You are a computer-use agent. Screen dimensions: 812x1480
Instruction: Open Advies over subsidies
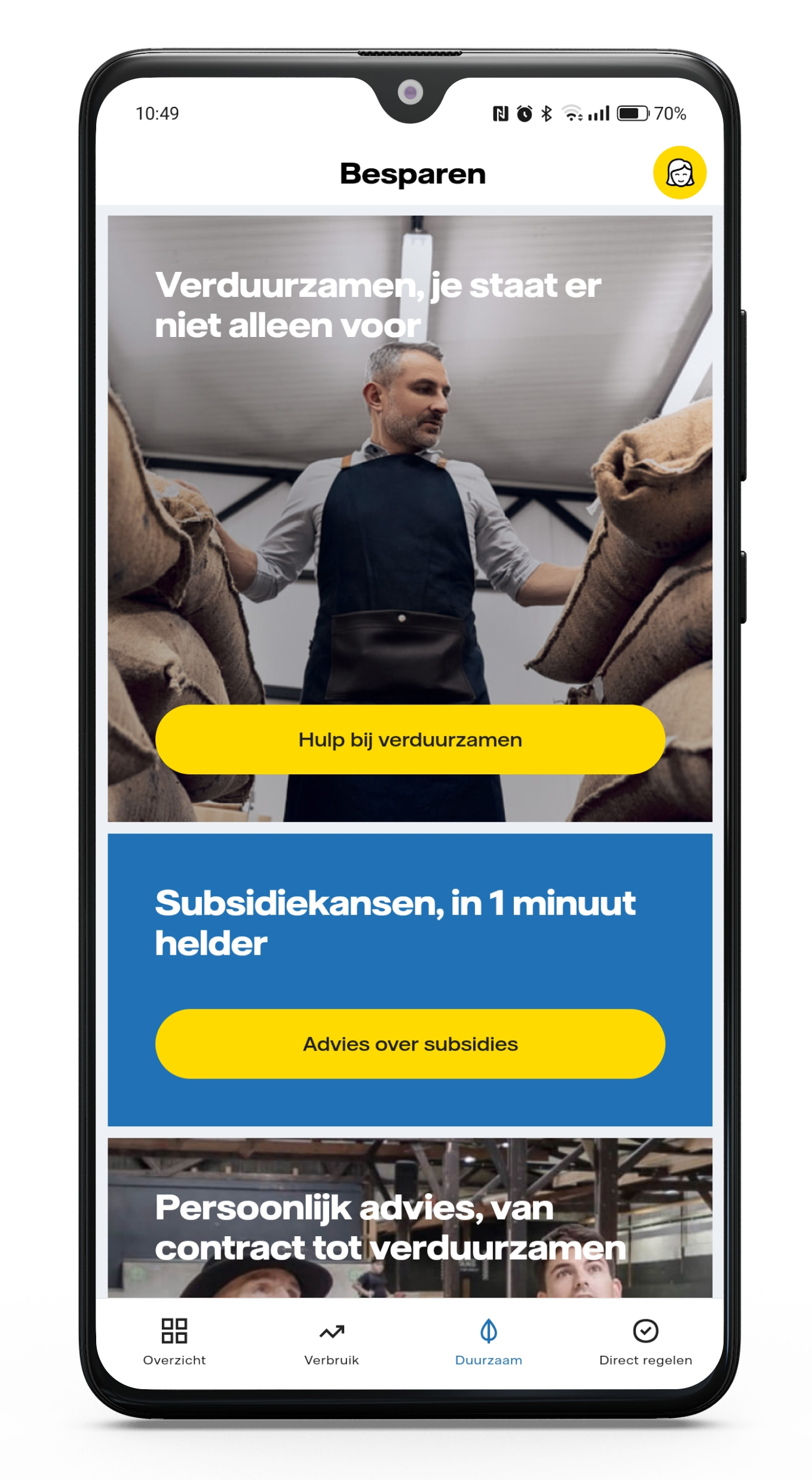pos(410,1043)
